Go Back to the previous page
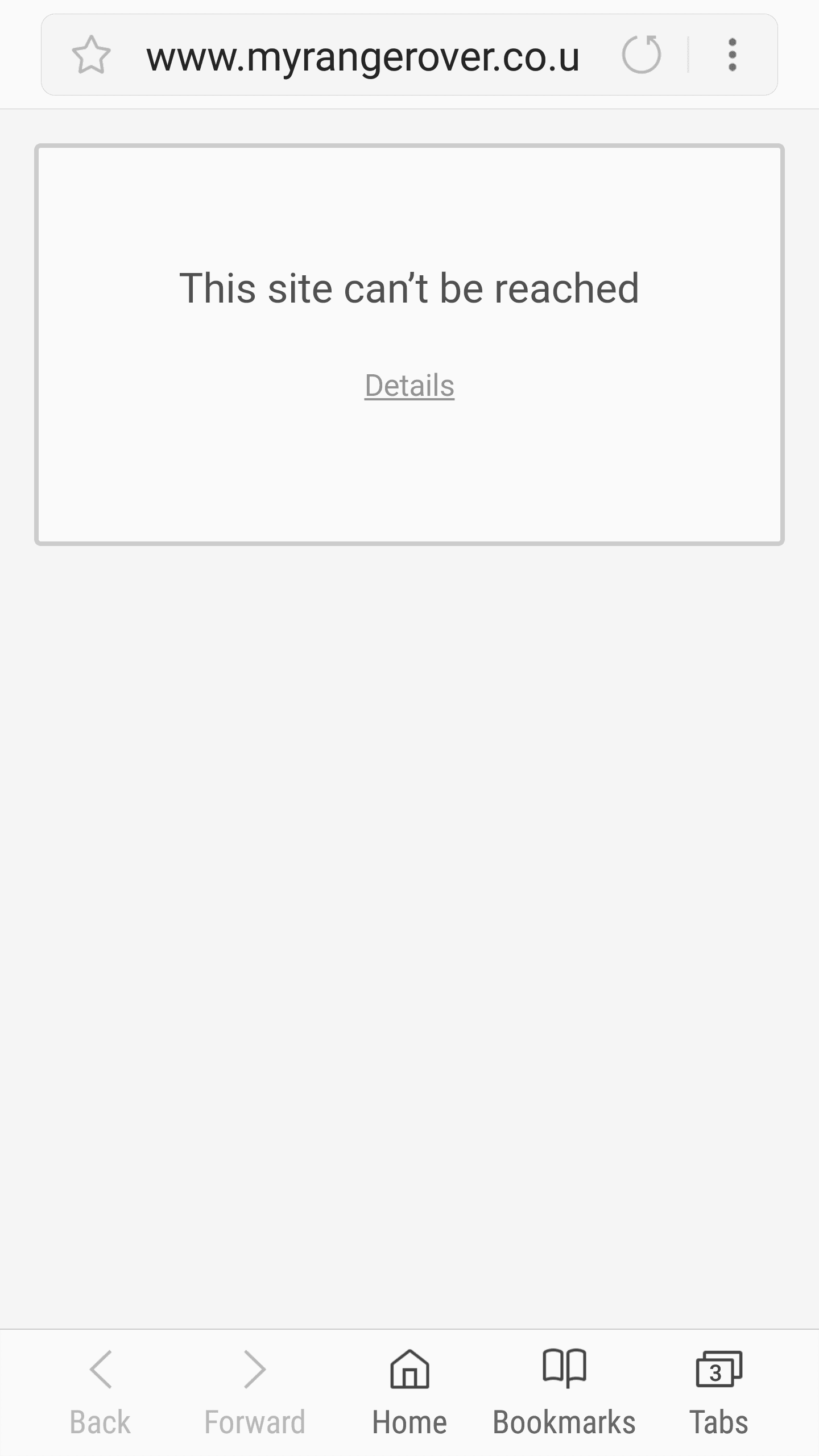 click(x=100, y=1392)
